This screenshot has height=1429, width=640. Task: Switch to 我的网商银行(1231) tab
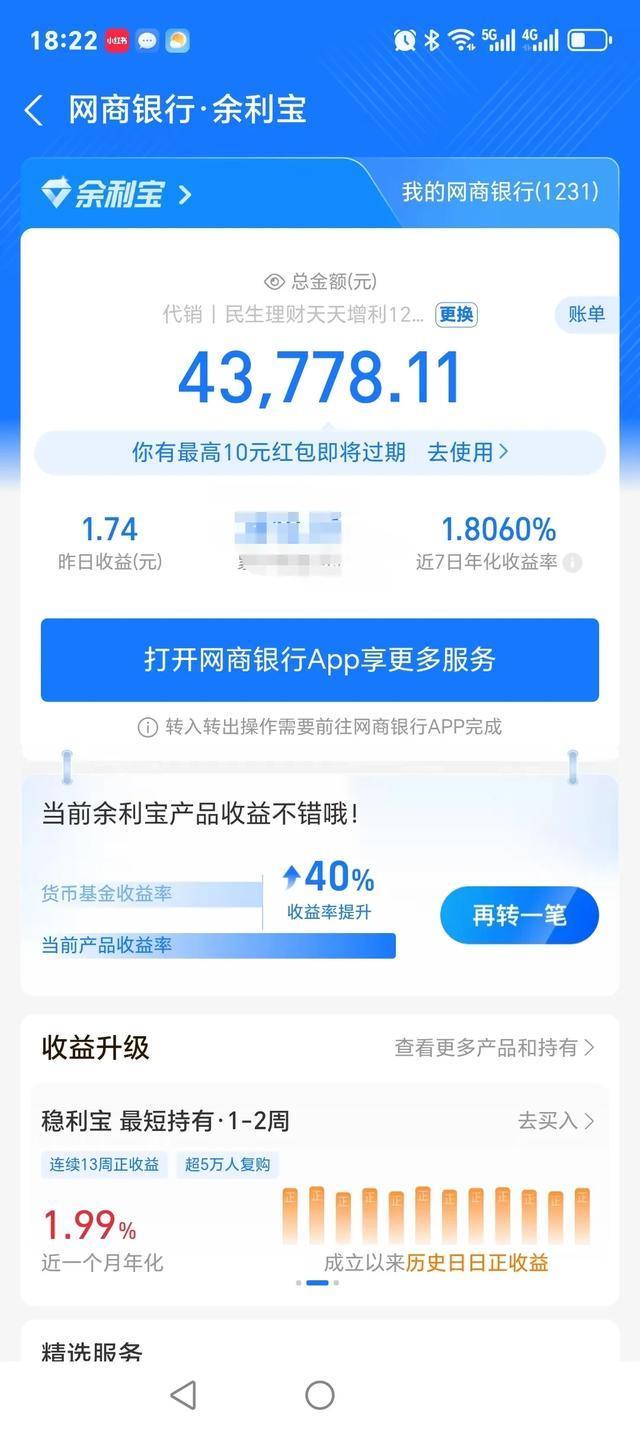point(499,192)
